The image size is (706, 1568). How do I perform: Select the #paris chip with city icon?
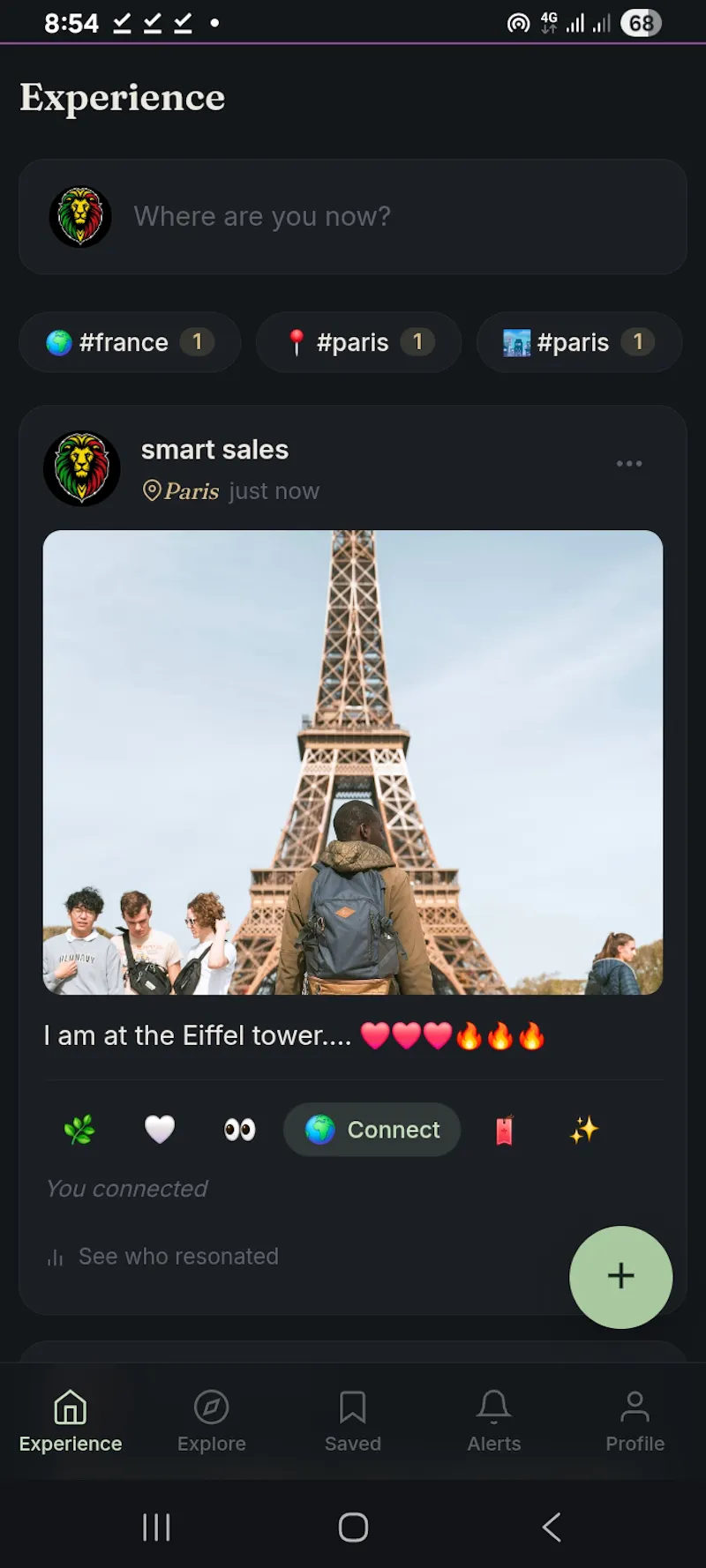click(579, 342)
